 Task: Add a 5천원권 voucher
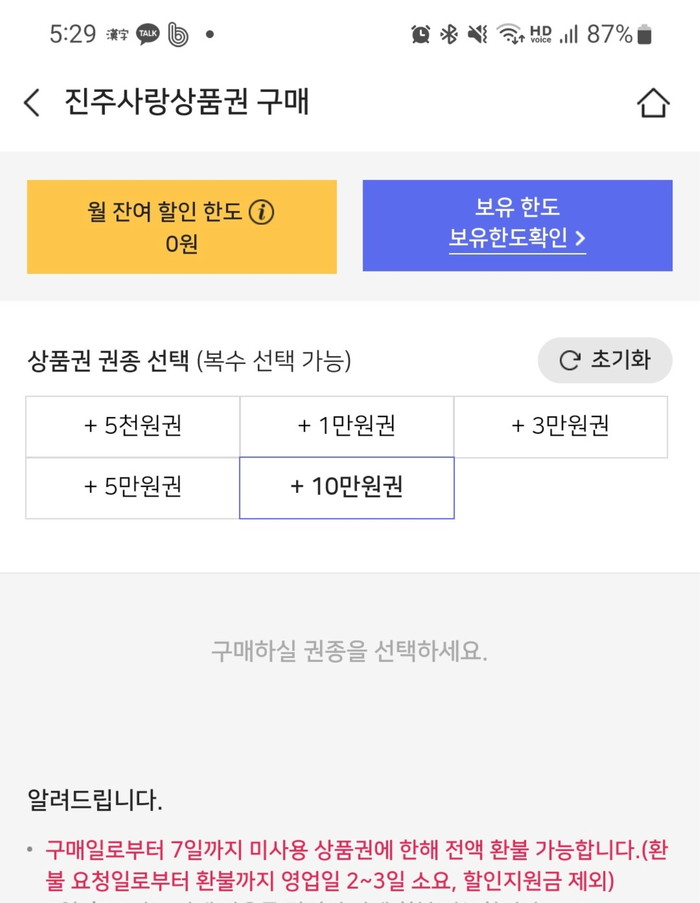coord(133,427)
